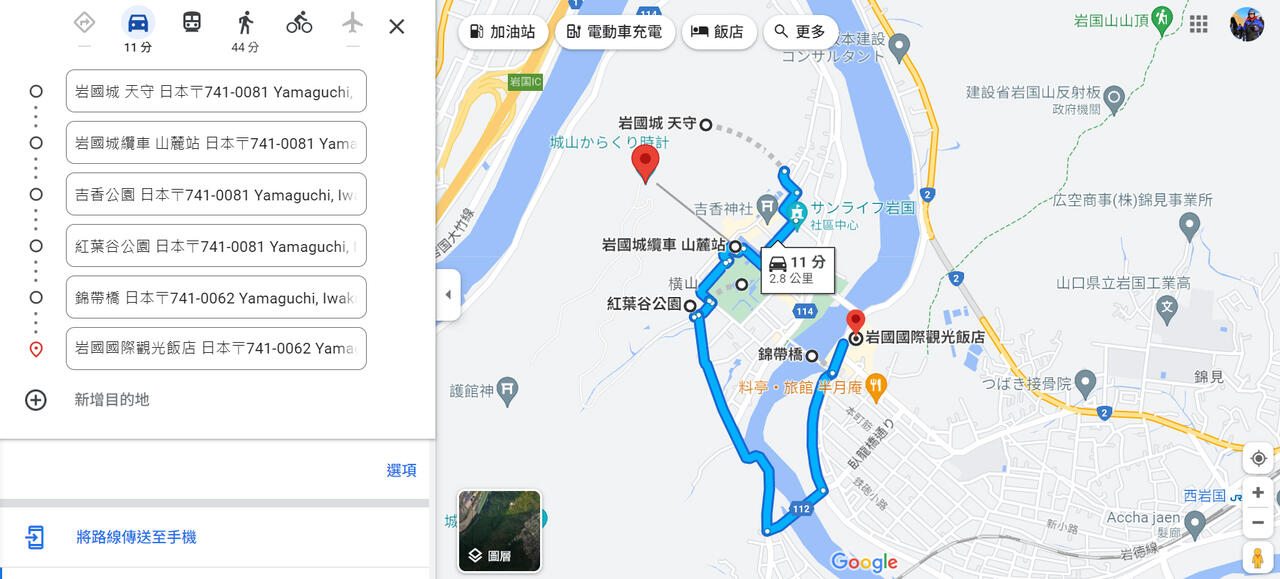Show 電動車充電 stations nearby
The image size is (1280, 579).
pyautogui.click(x=614, y=32)
